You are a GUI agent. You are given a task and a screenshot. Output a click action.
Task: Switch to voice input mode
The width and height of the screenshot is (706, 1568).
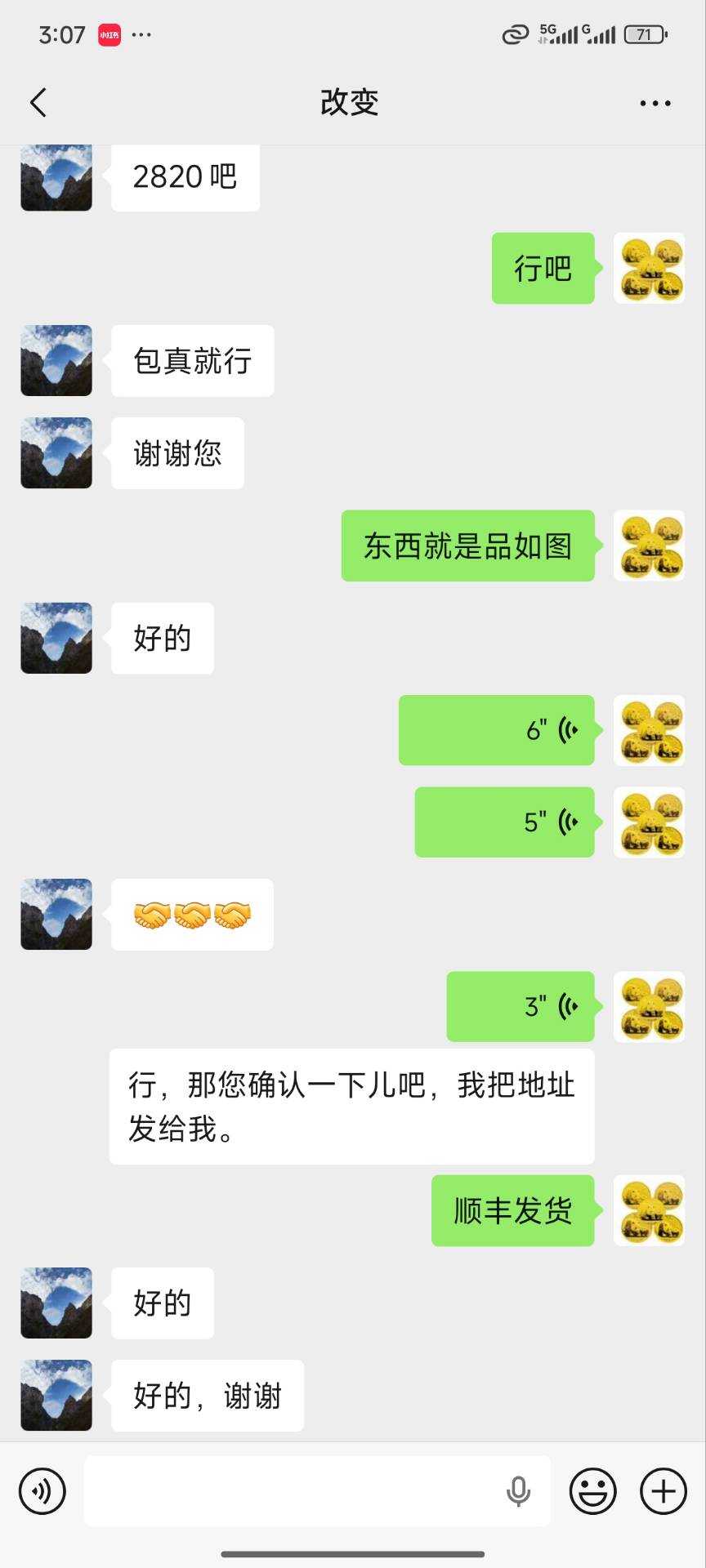click(x=42, y=1491)
